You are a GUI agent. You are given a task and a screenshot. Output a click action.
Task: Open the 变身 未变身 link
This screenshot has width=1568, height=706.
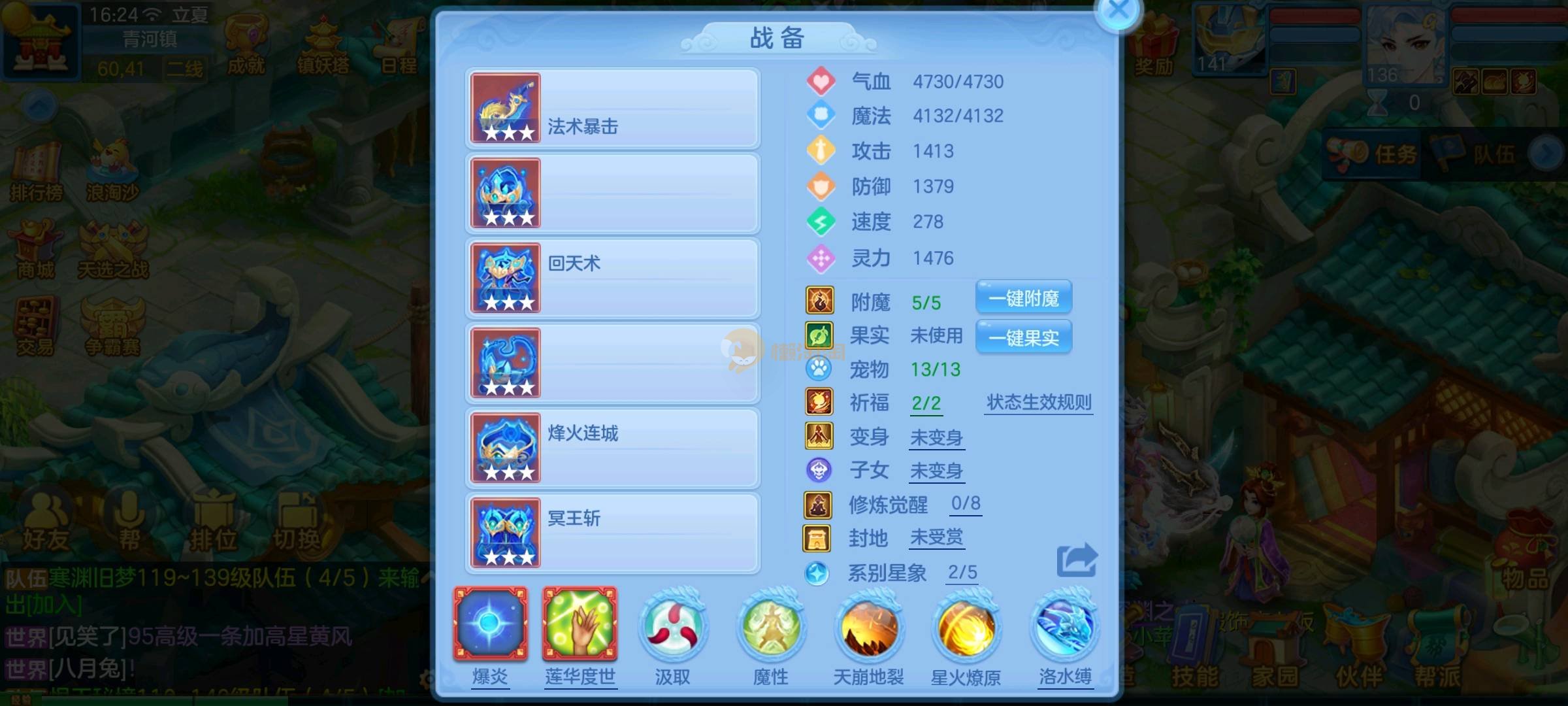[936, 437]
